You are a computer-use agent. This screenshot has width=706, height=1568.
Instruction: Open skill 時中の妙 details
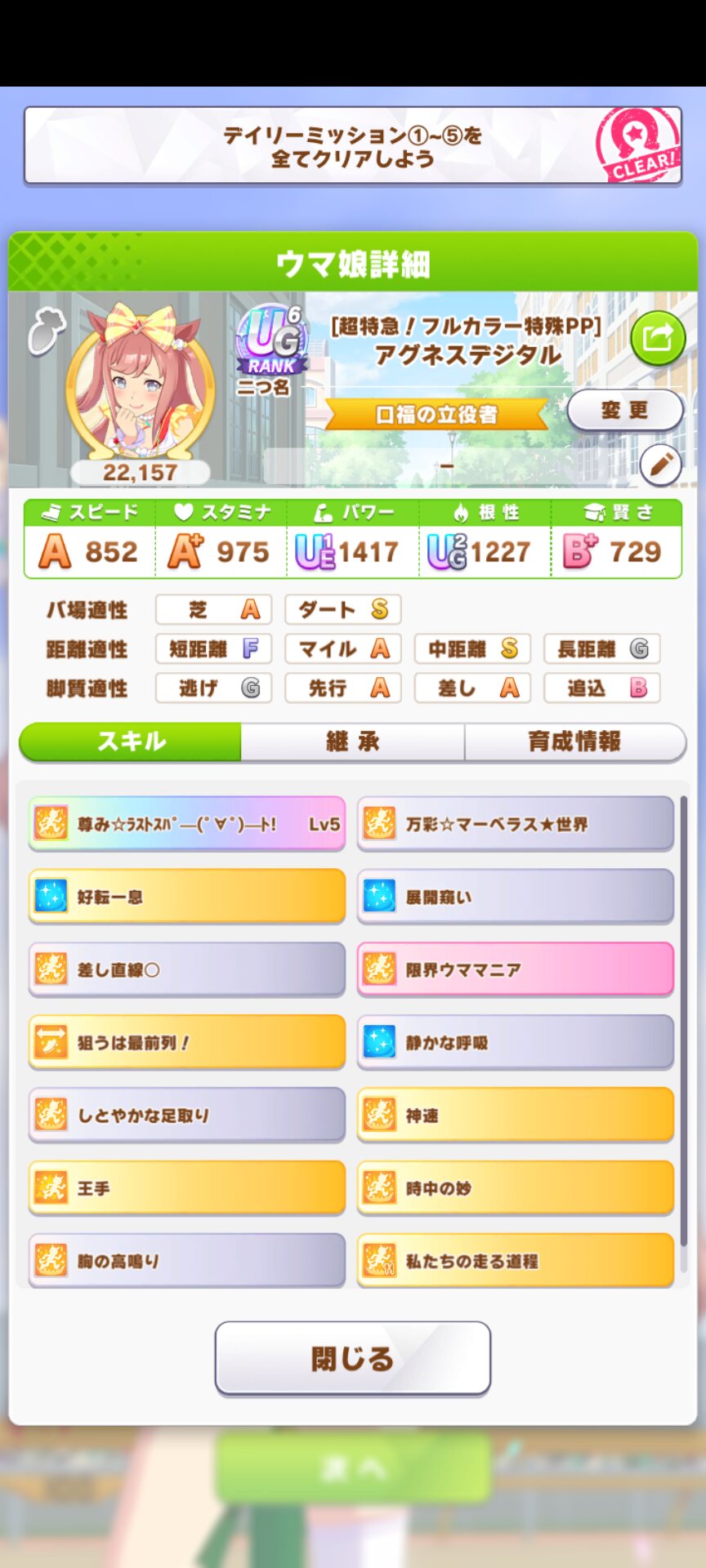[x=516, y=1188]
